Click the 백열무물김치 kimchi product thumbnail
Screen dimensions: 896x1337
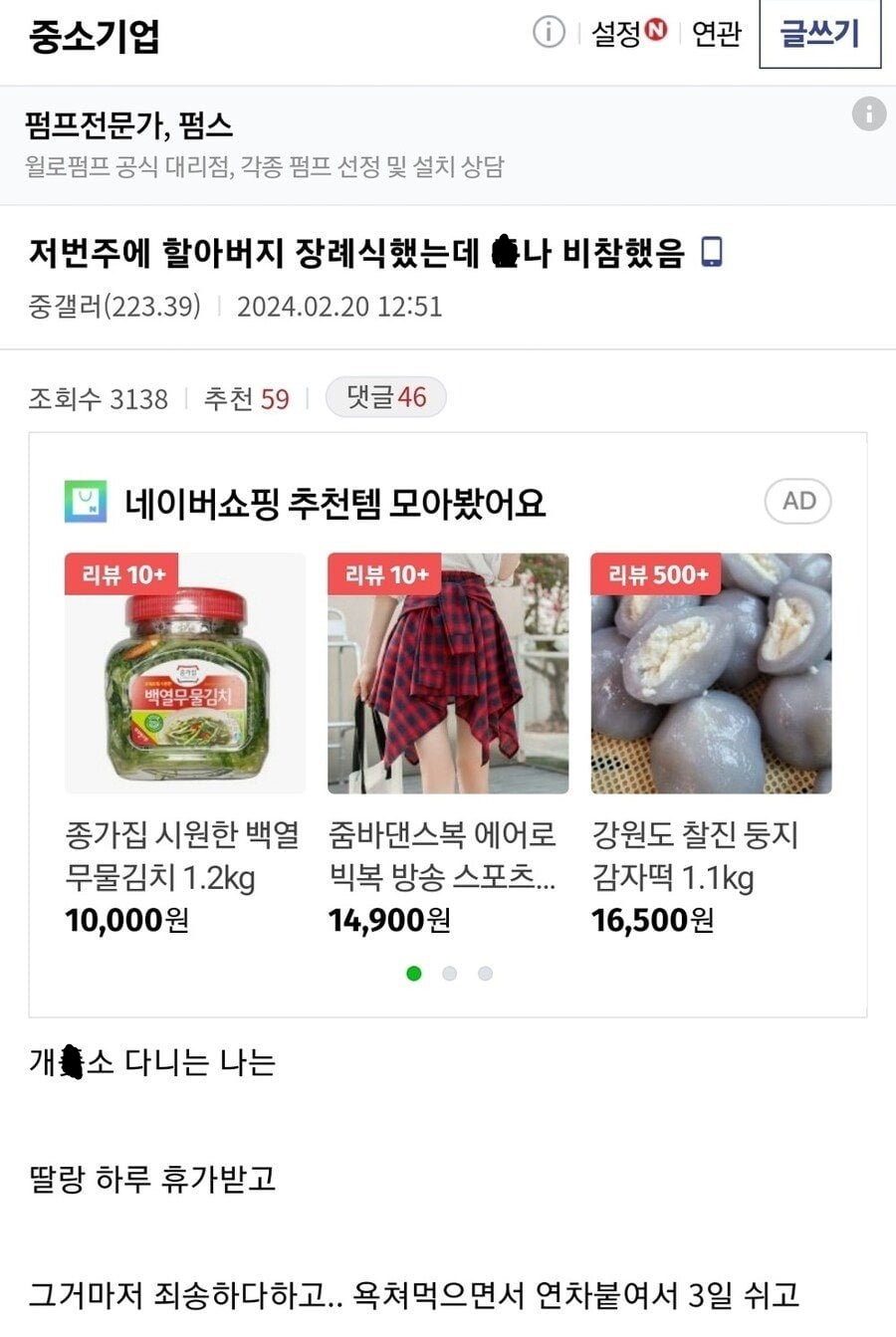[x=184, y=670]
